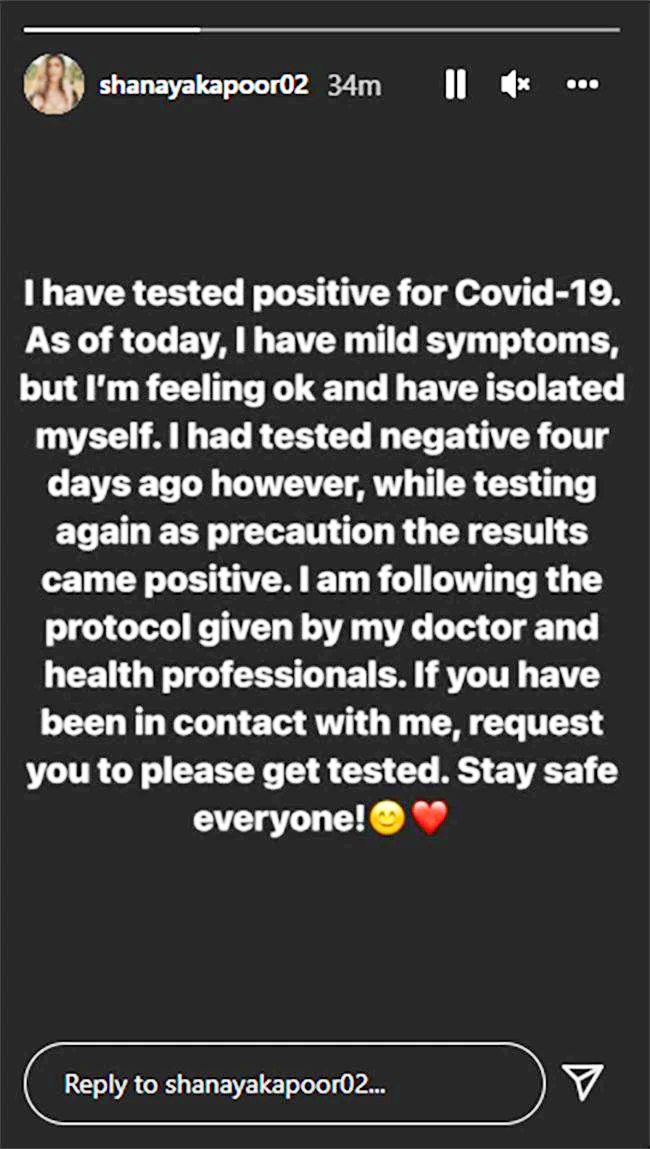Open shanayakapoor02's profile picture

pos(54,84)
